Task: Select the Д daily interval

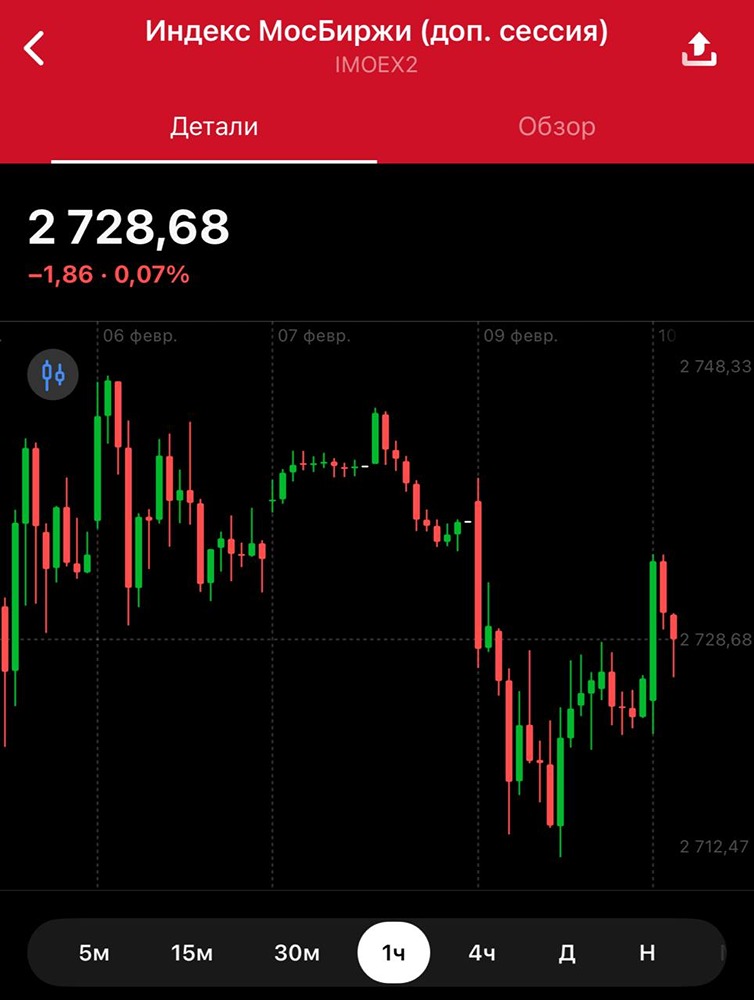Action: tap(567, 953)
